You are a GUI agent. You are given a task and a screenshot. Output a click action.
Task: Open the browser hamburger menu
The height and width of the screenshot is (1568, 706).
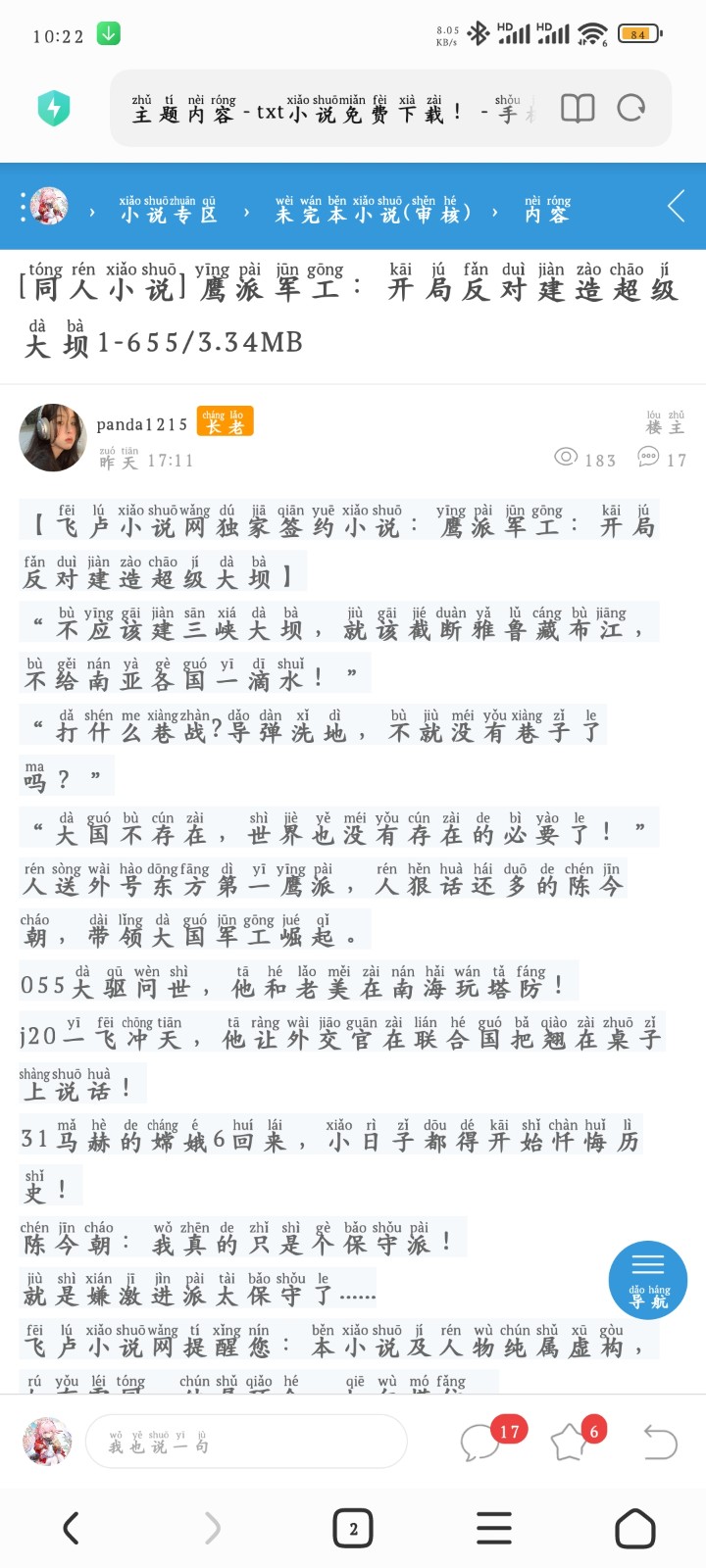(493, 1528)
